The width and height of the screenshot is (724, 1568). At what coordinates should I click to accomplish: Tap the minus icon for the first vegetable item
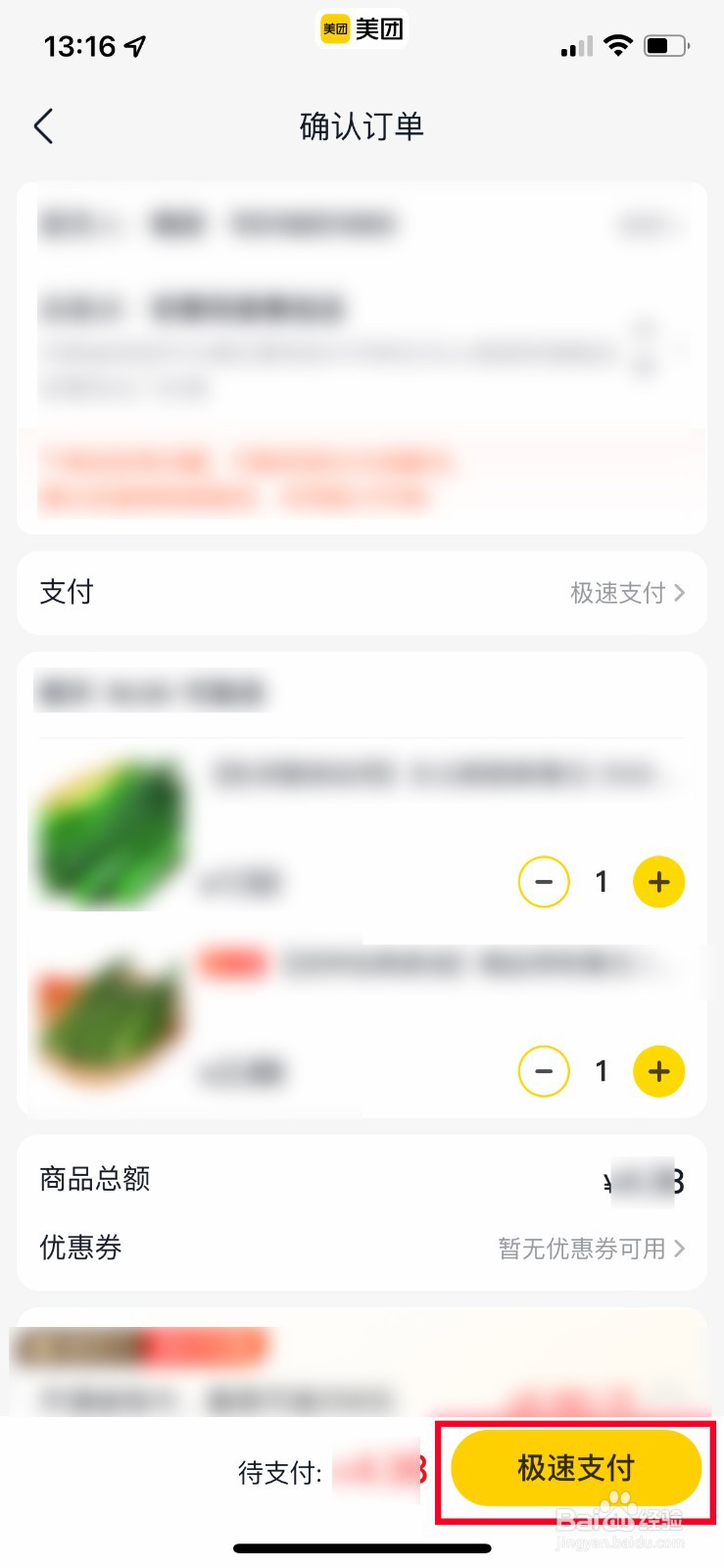(x=544, y=881)
